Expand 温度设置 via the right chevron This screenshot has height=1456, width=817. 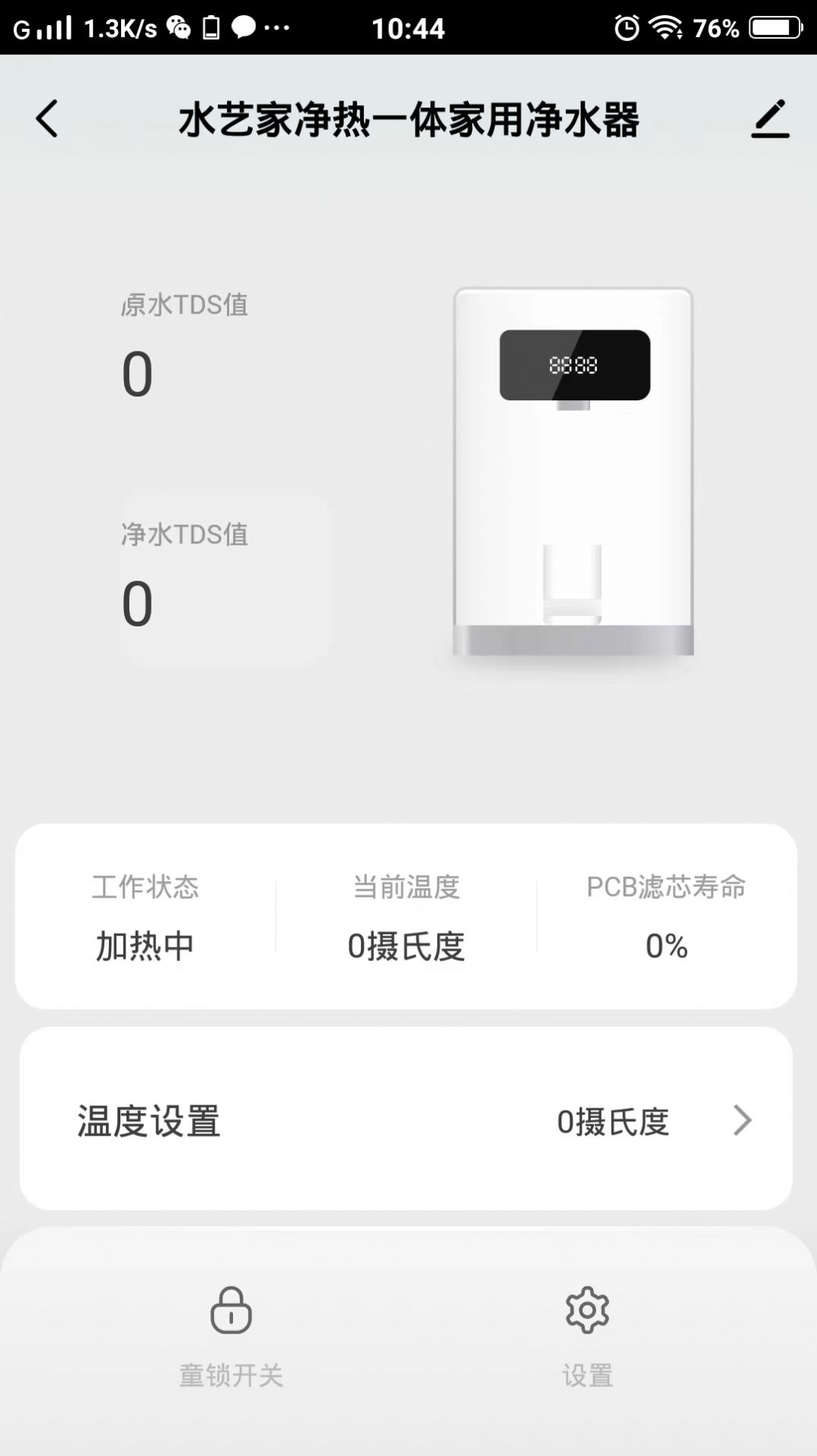pyautogui.click(x=744, y=1120)
